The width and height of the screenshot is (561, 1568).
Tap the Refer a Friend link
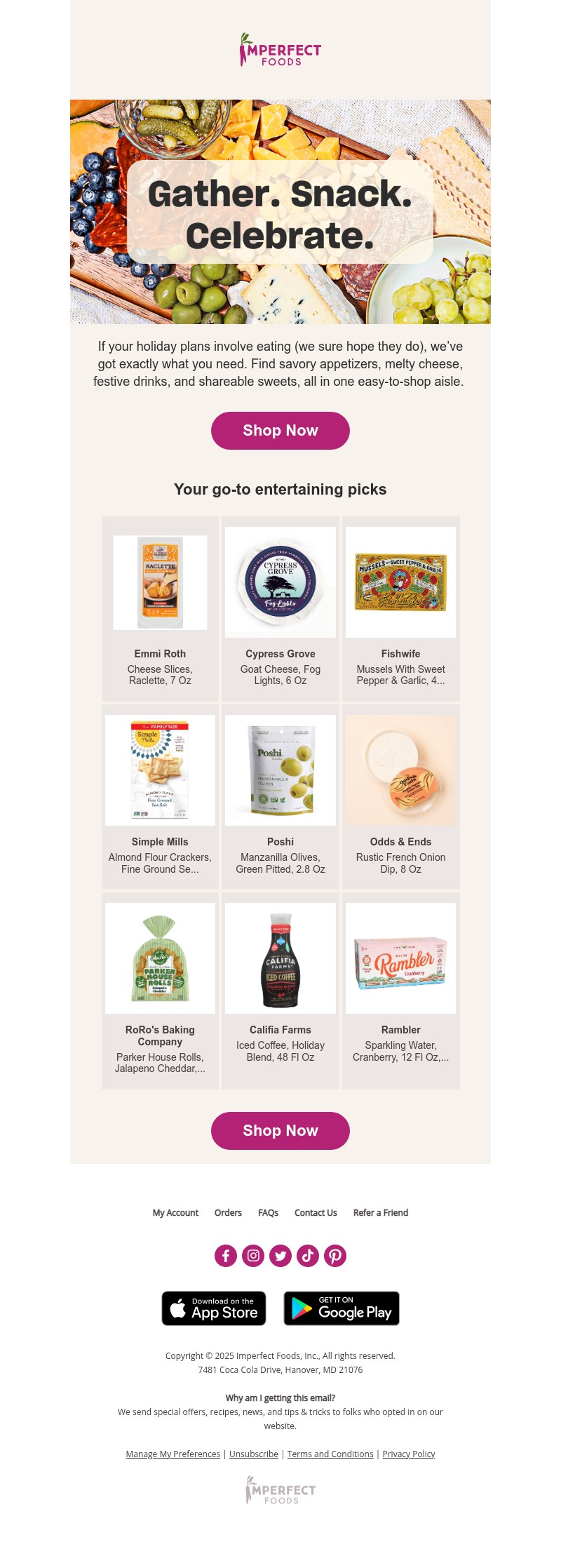click(x=381, y=1213)
